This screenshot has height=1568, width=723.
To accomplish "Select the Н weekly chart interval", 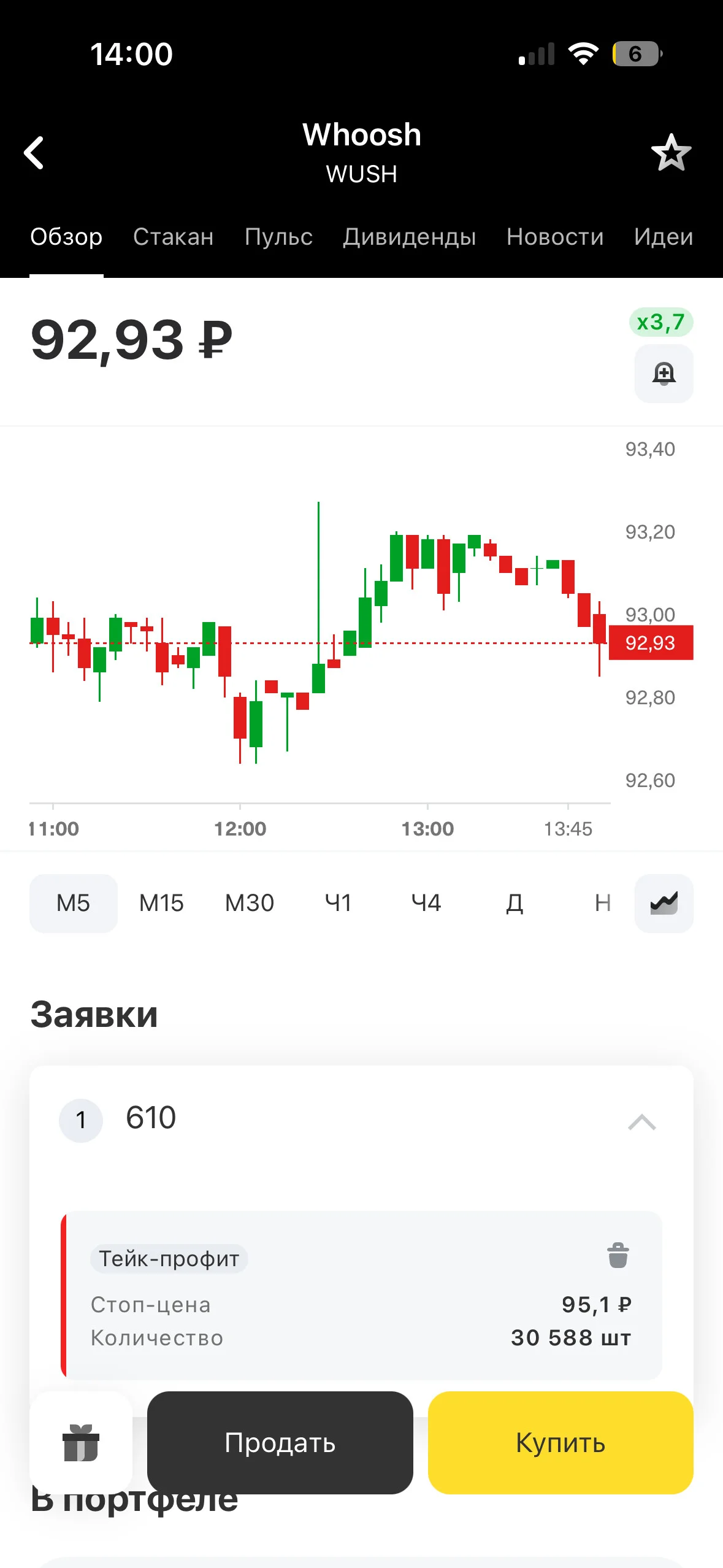I will tap(603, 903).
